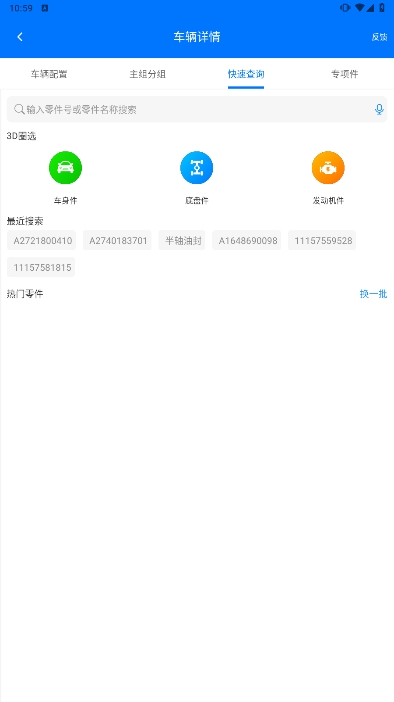Select recent search 11157581815
394x702 pixels.
click(41, 267)
